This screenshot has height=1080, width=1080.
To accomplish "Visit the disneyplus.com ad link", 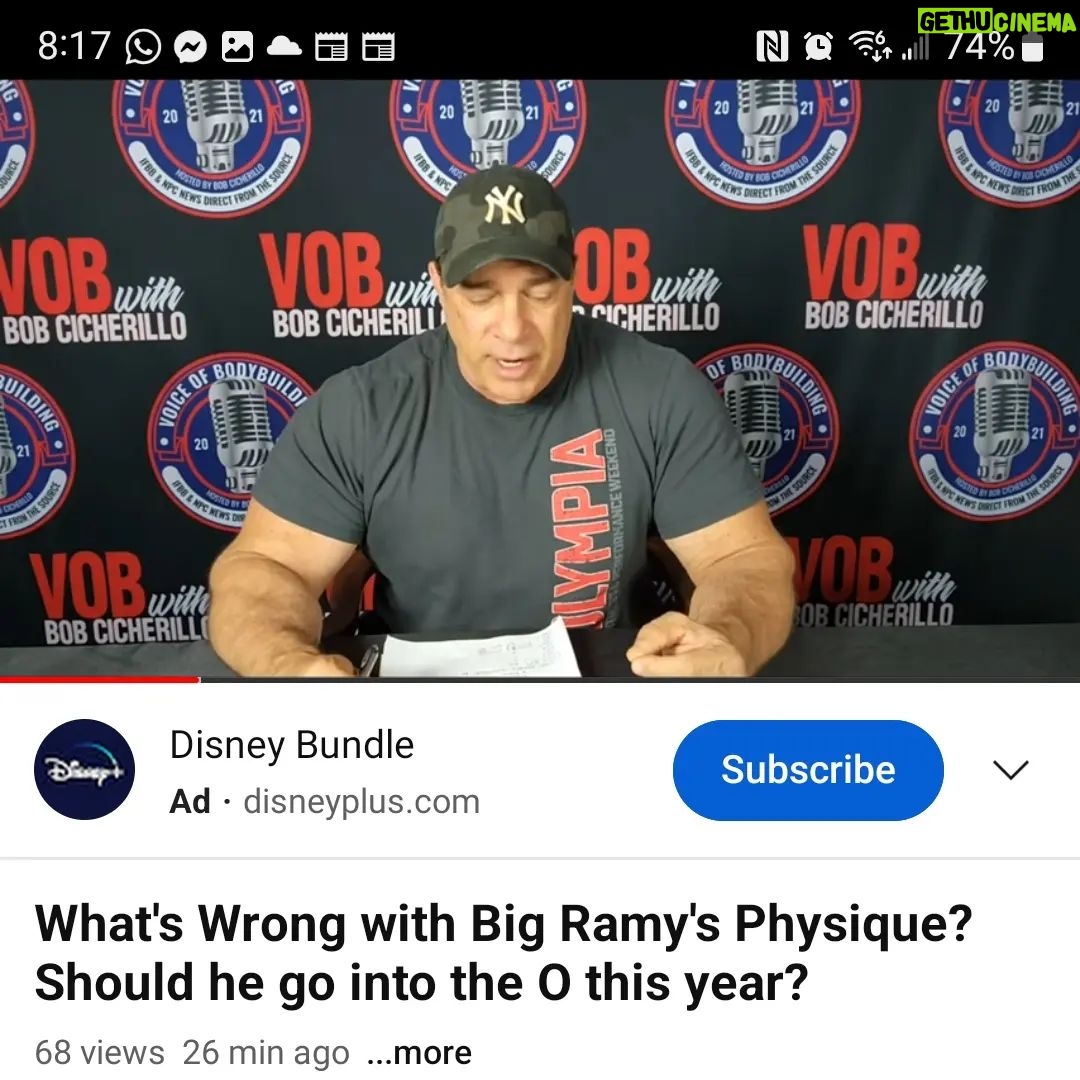I will (361, 802).
